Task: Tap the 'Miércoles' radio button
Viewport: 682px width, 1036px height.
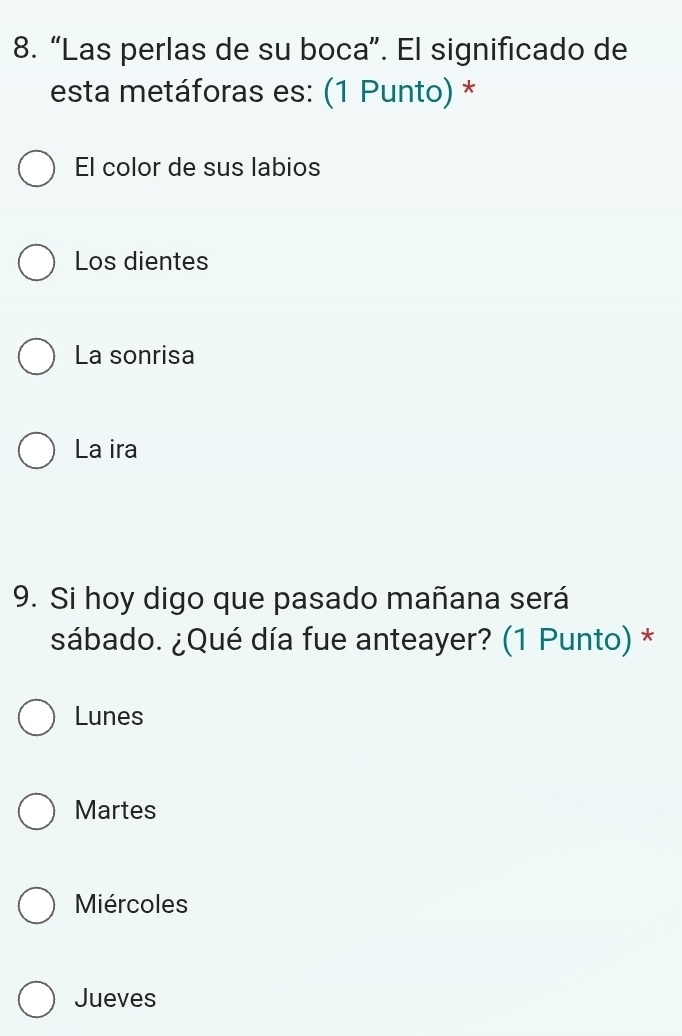Action: 37,905
